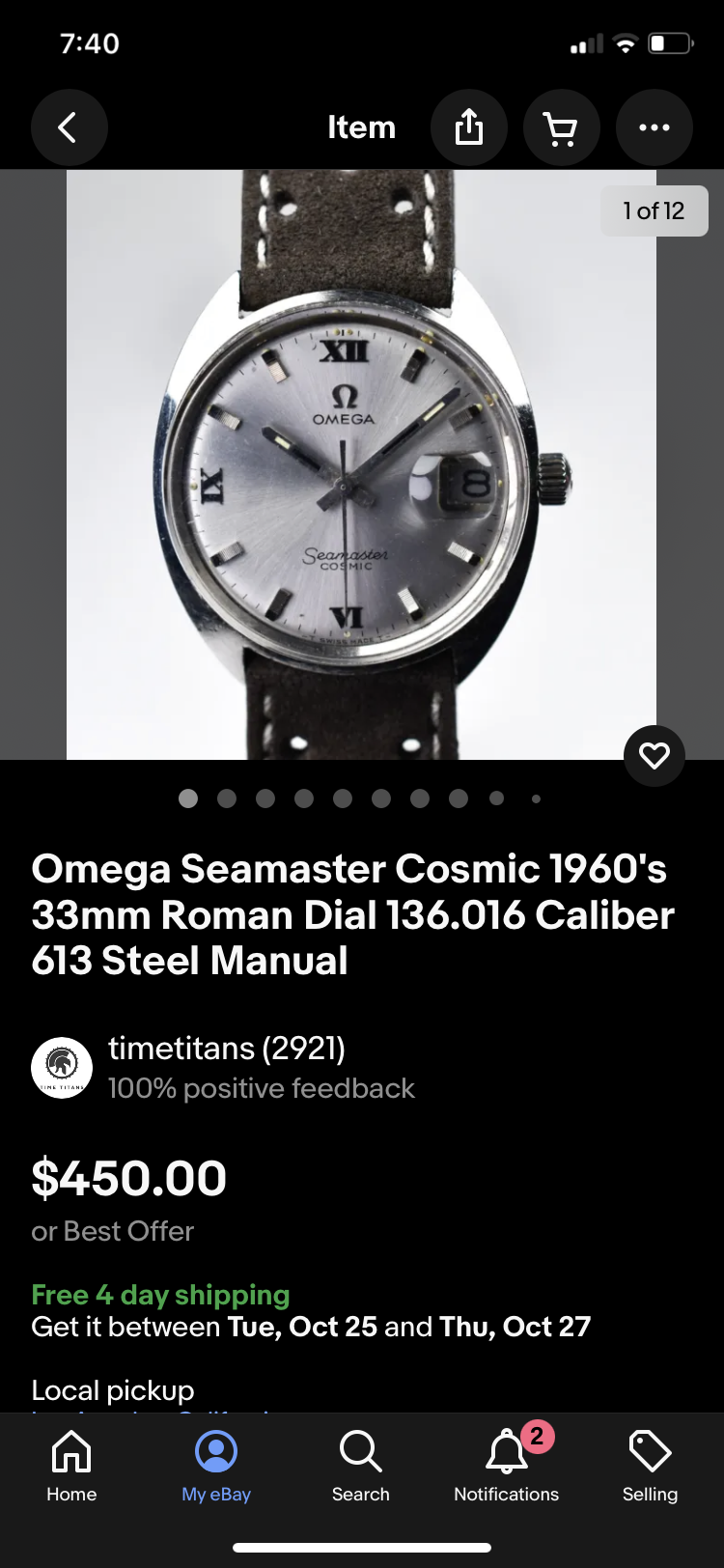Viewport: 724px width, 1568px height.
Task: Open the Selling tab
Action: [x=650, y=1466]
